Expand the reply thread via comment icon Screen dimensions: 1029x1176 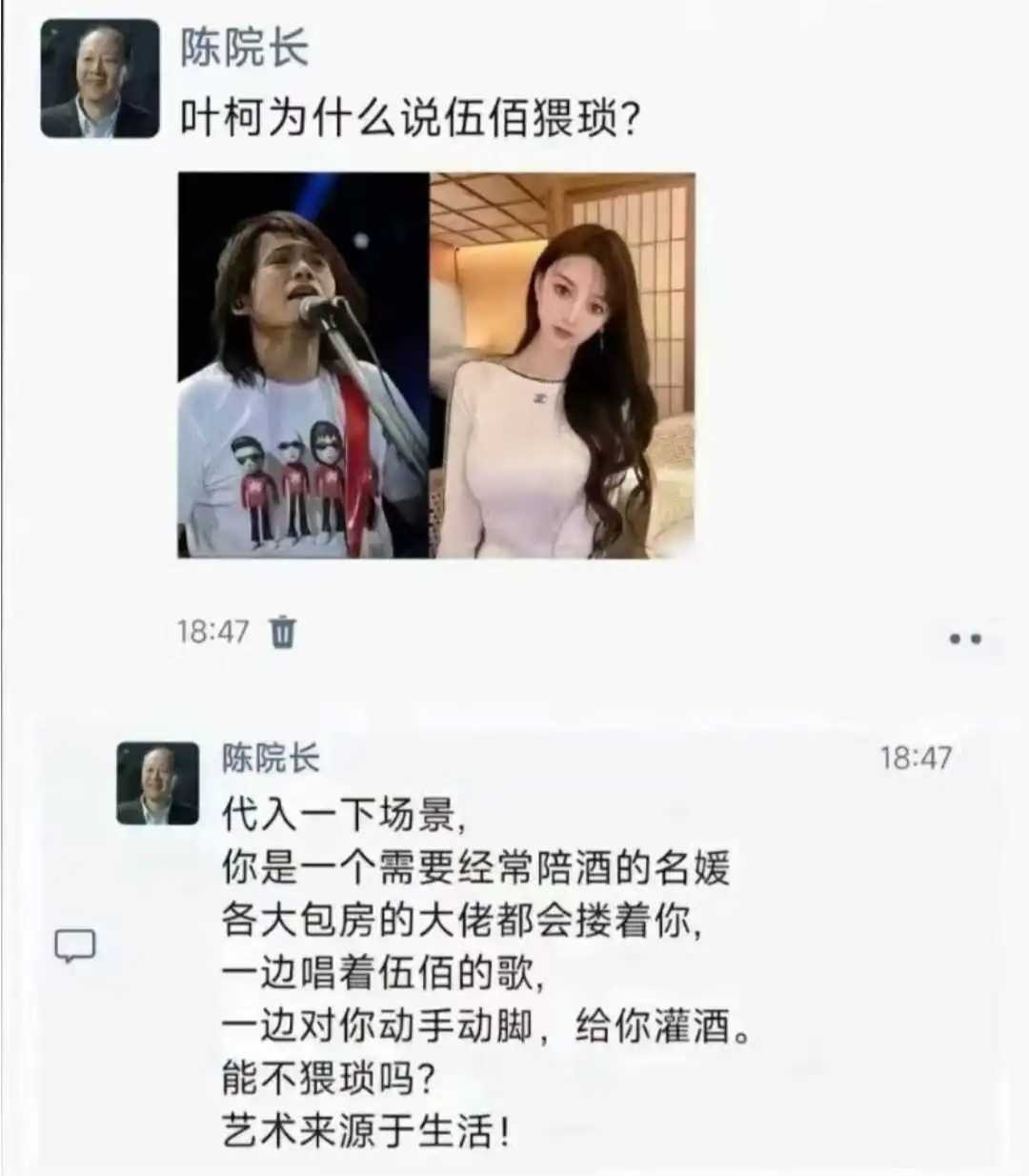[74, 945]
